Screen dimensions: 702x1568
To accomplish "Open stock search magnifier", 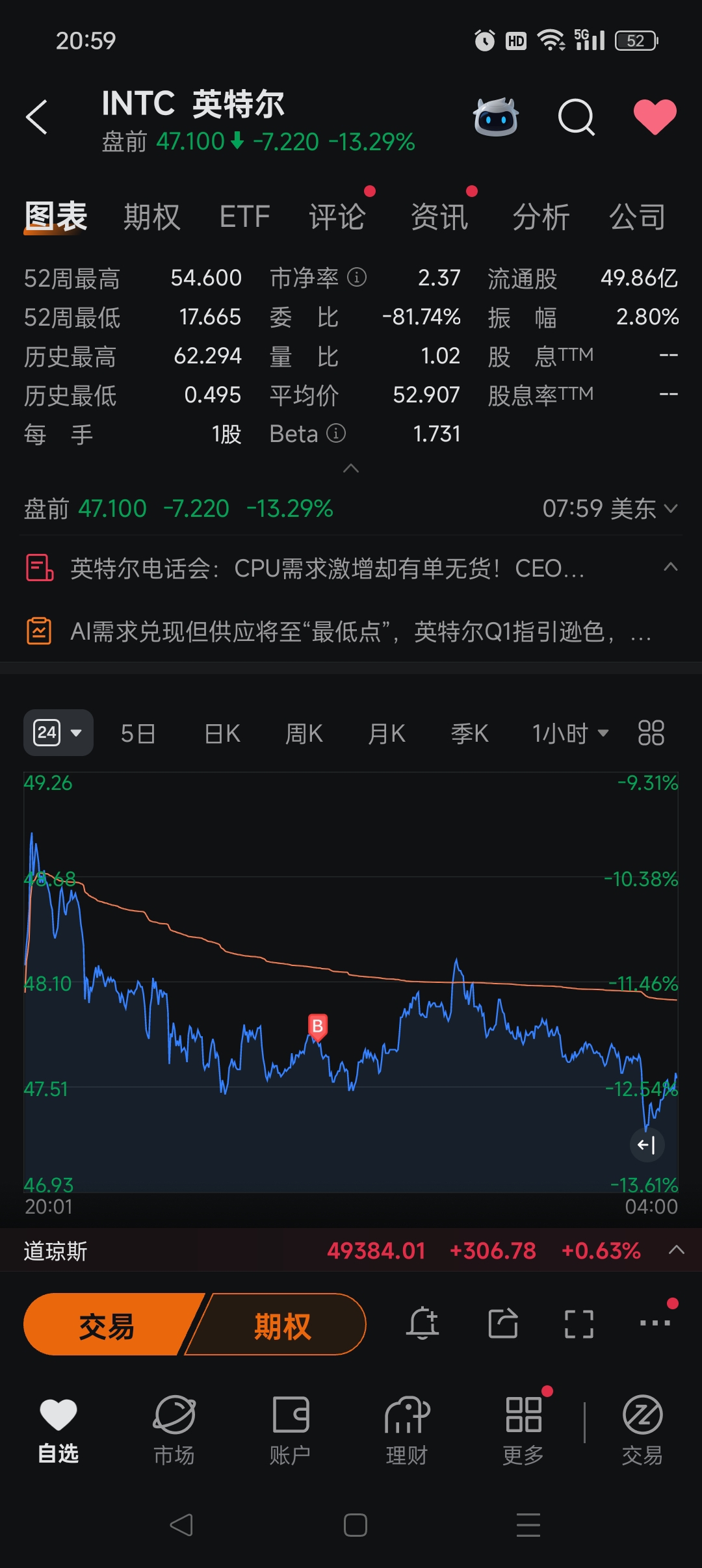I will pyautogui.click(x=577, y=118).
